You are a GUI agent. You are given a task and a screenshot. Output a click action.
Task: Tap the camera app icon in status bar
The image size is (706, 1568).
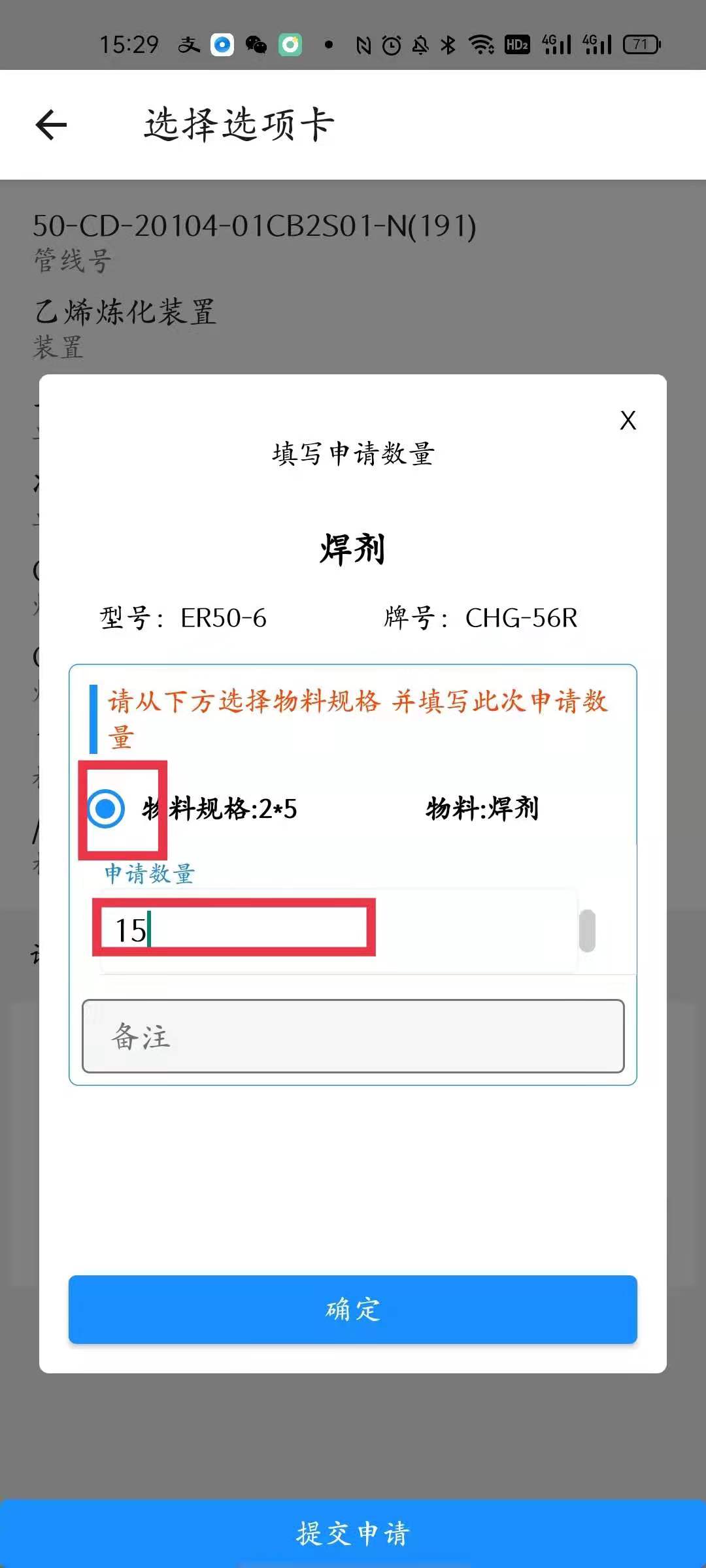pyautogui.click(x=290, y=44)
